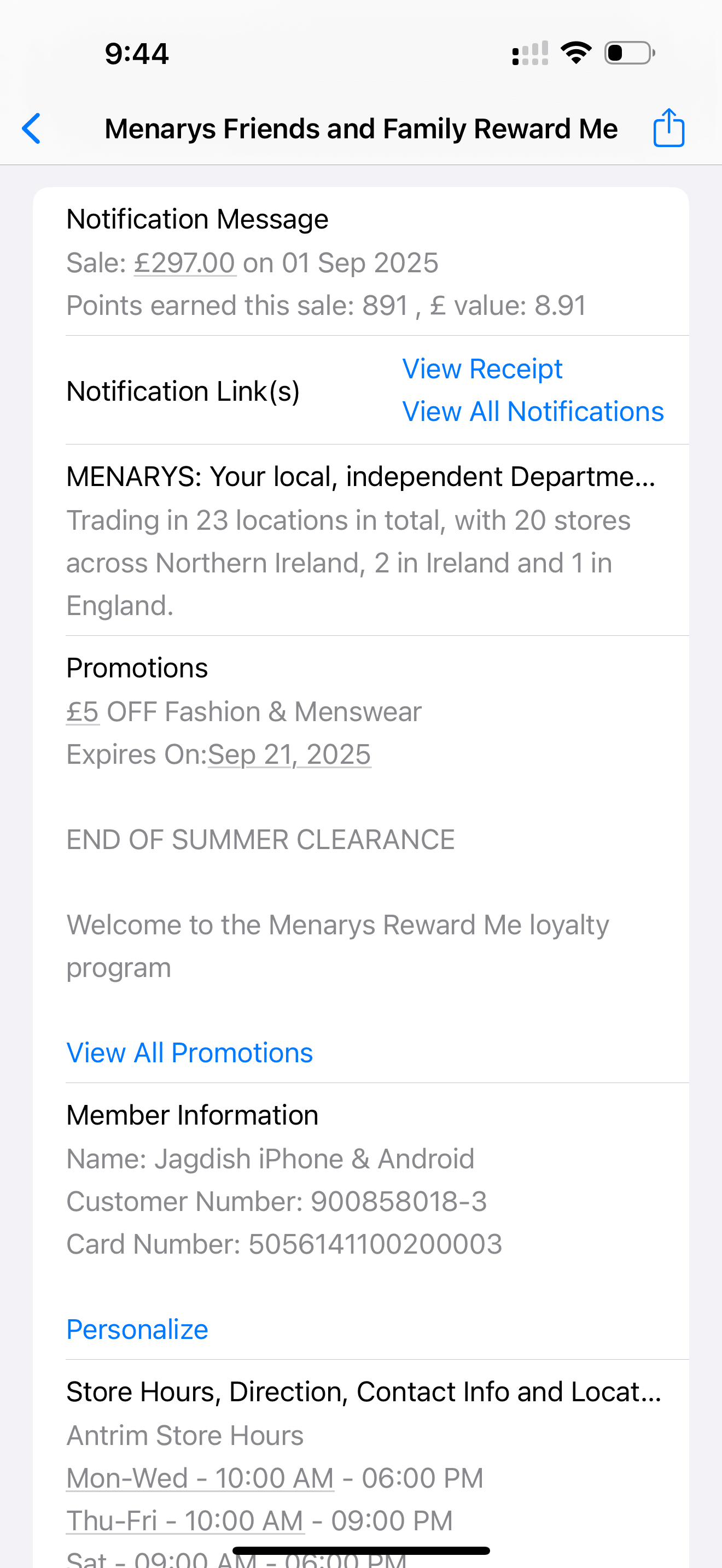Open View All Notifications link
722x1568 pixels.
(x=533, y=411)
